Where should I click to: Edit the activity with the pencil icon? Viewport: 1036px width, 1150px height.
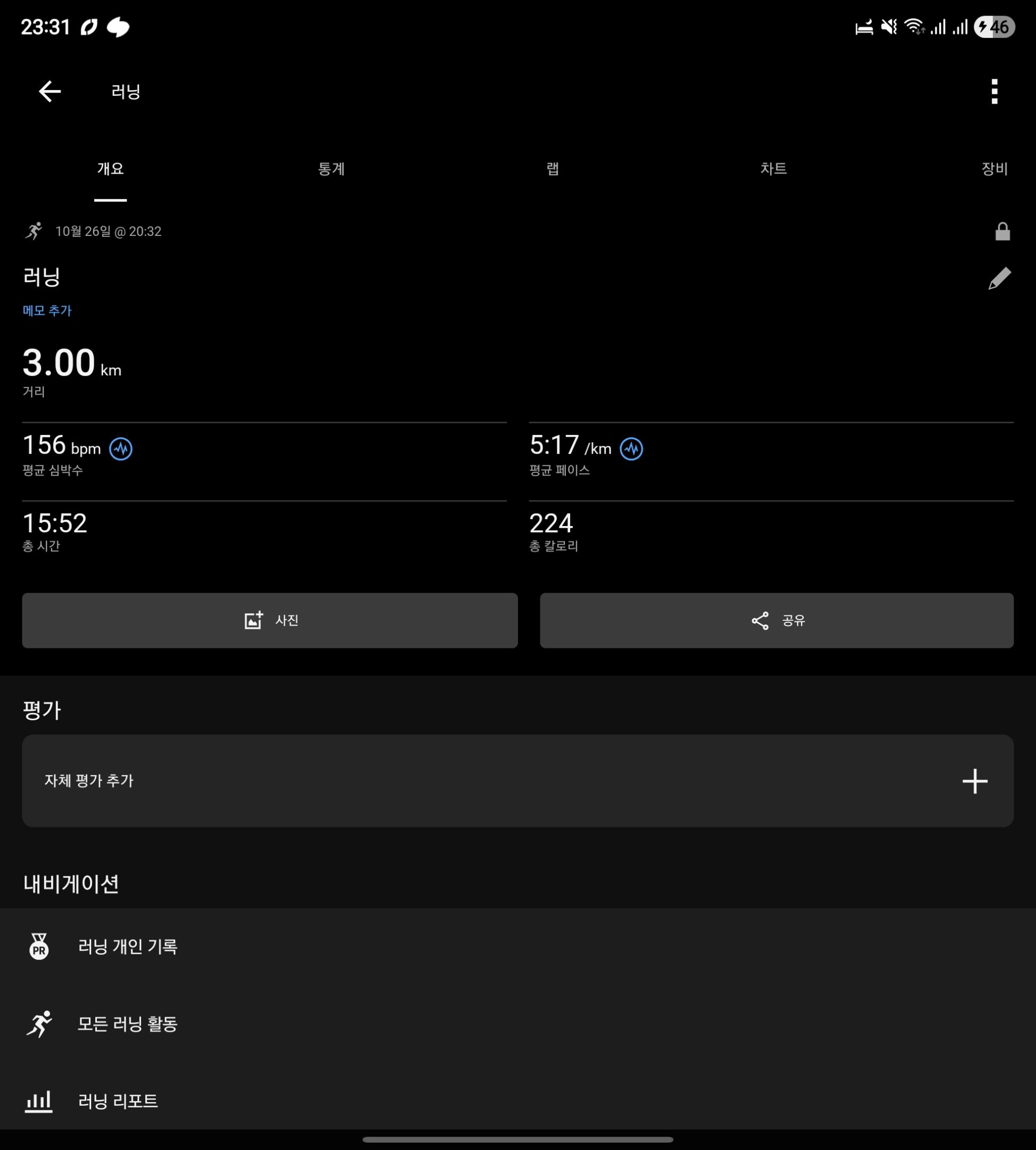click(999, 278)
